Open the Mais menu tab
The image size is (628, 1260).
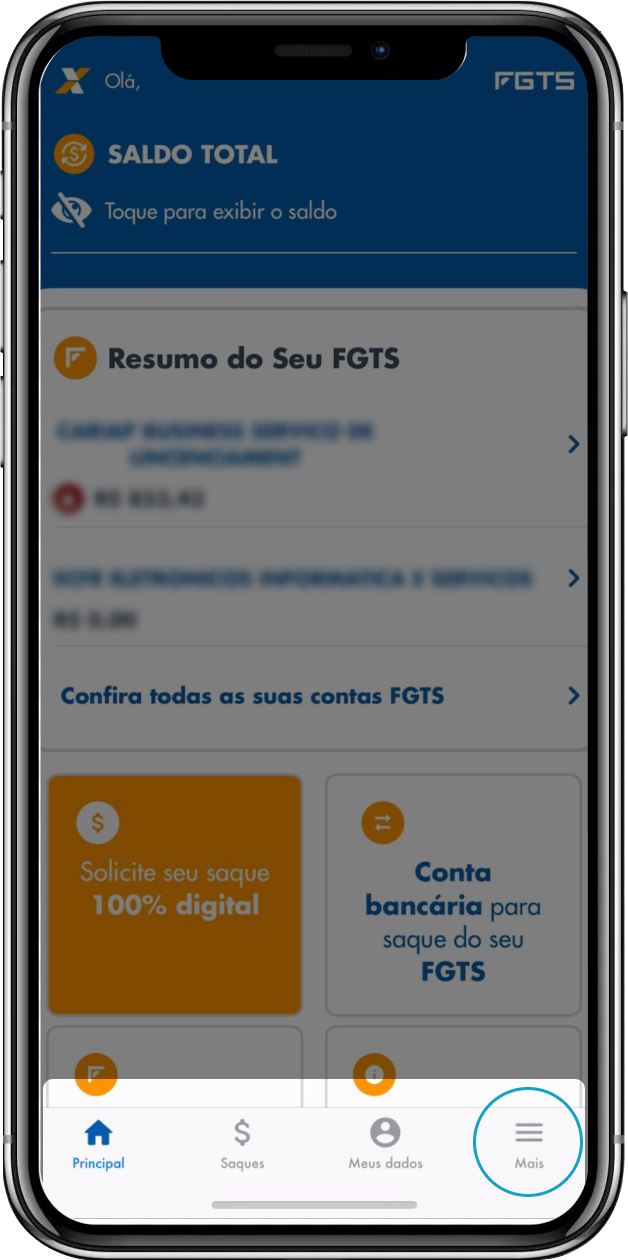pos(528,1144)
